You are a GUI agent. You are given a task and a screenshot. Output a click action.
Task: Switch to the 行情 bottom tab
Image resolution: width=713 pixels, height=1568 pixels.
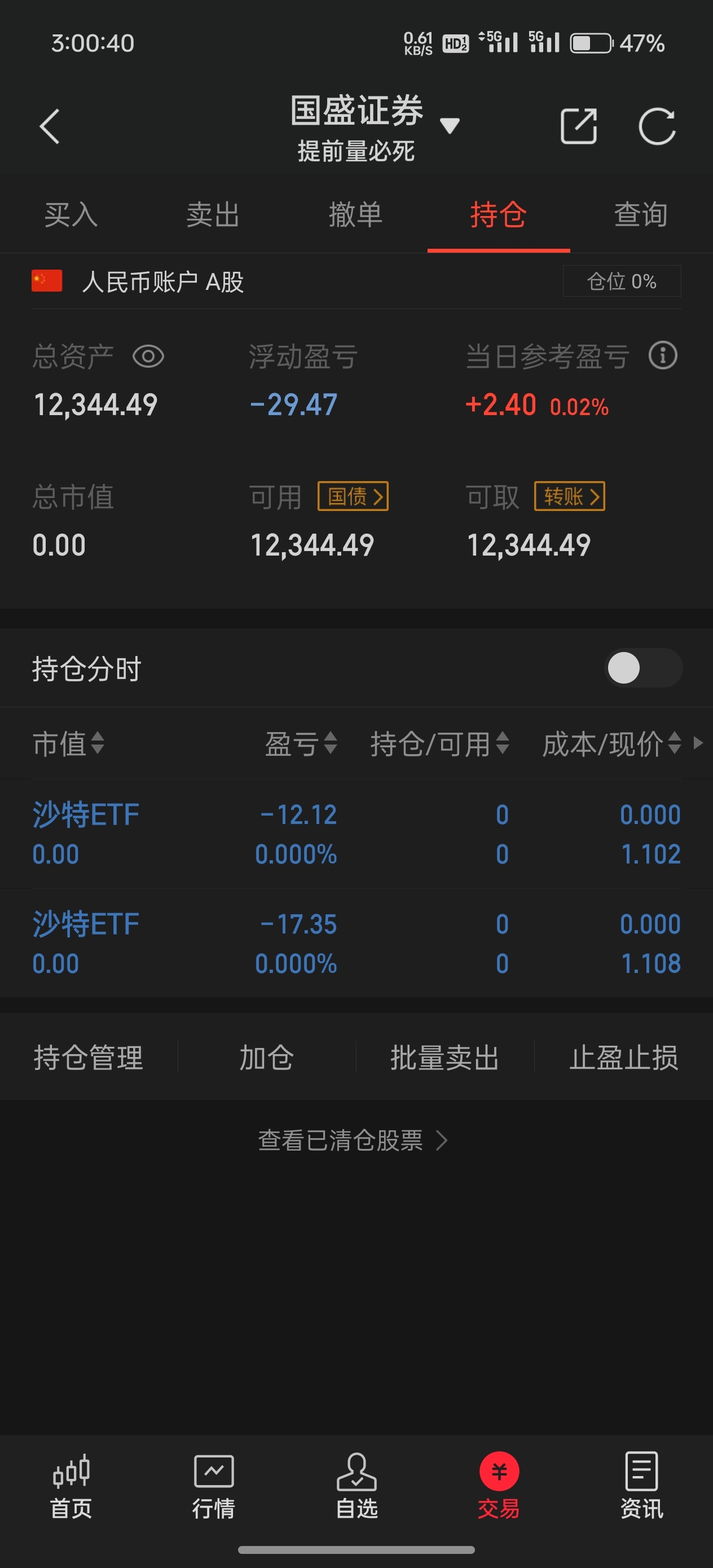coord(214,1486)
